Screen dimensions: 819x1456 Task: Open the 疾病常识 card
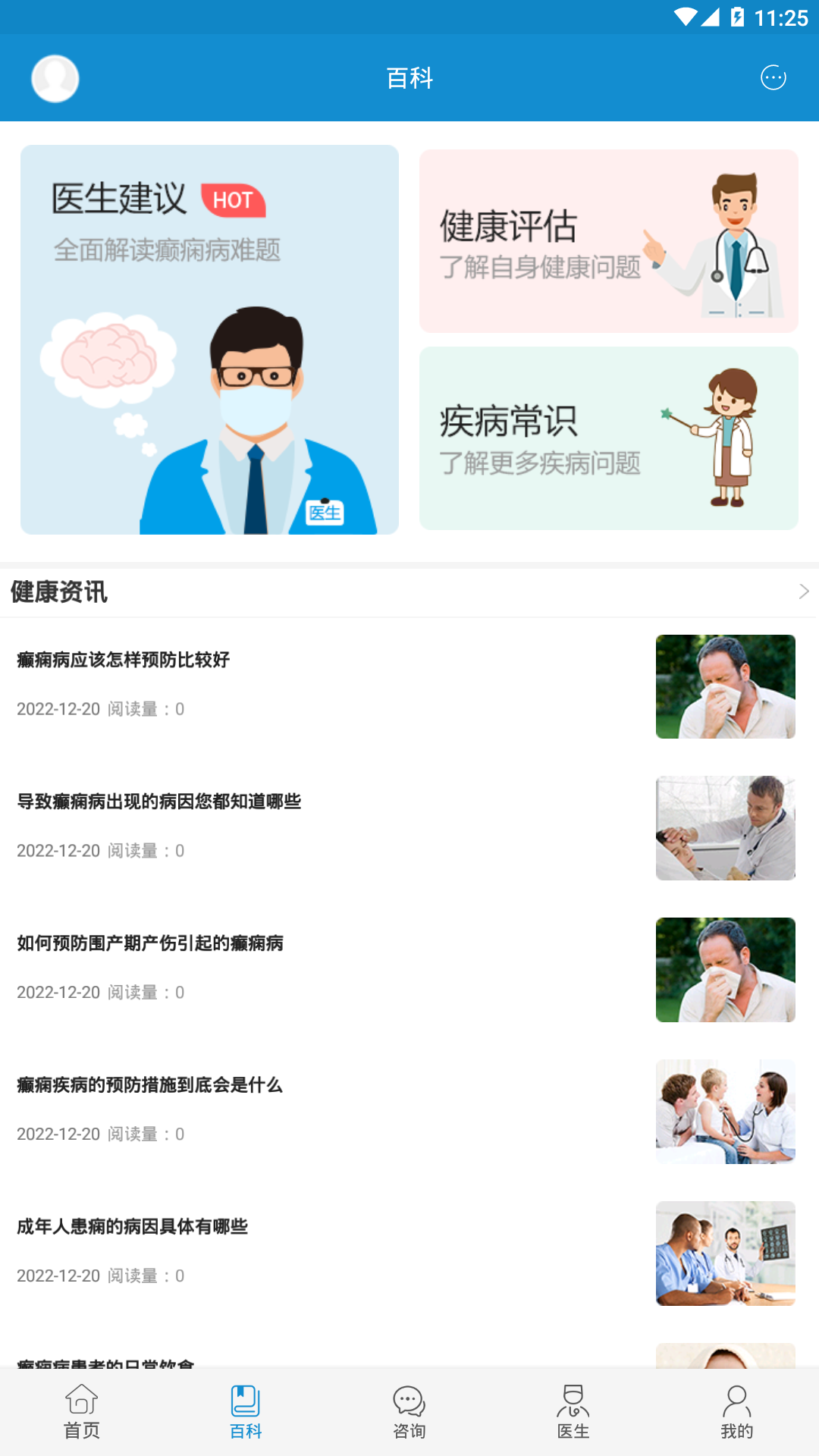608,438
